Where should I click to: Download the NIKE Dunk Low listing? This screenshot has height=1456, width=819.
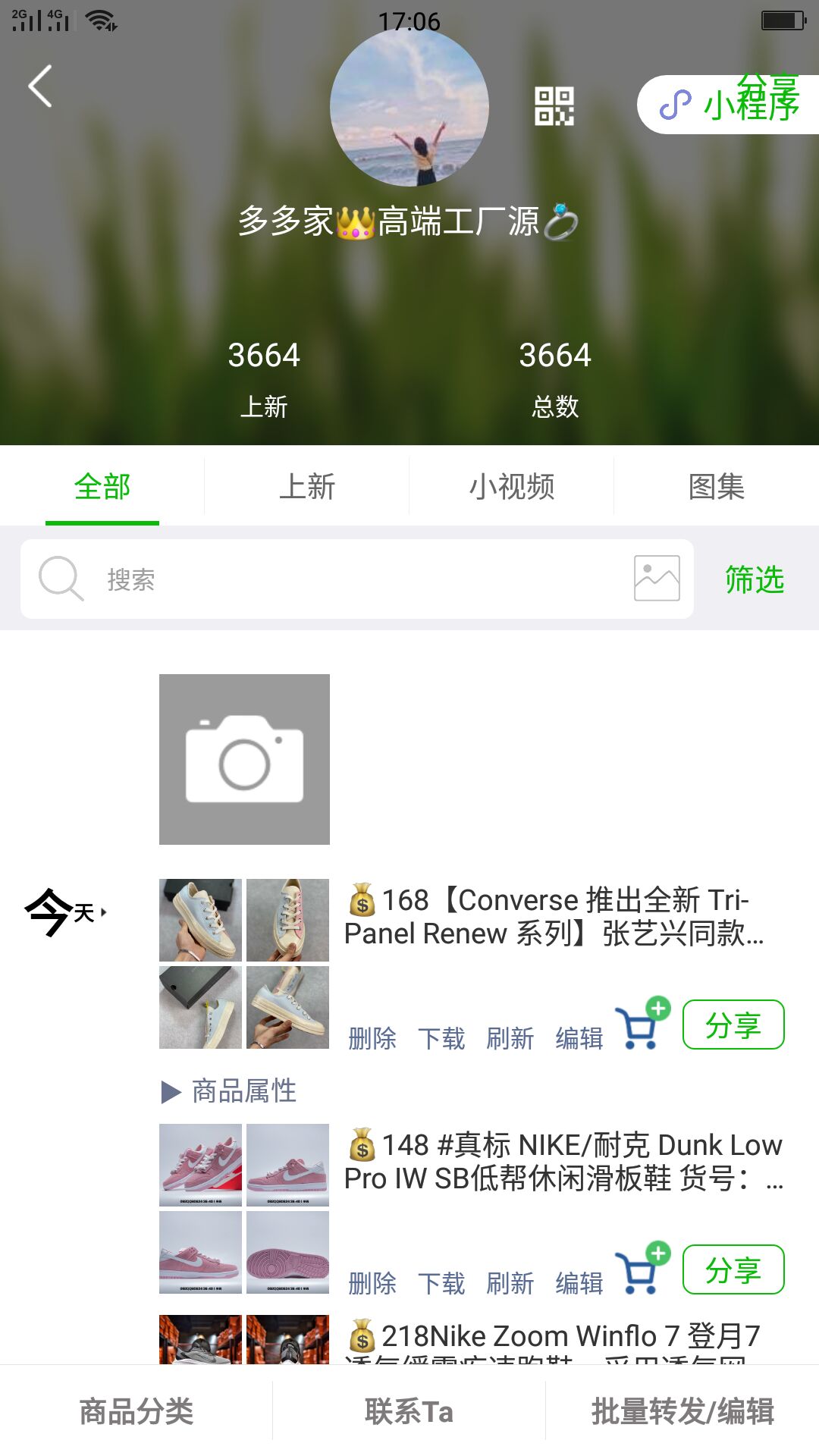coord(441,1282)
